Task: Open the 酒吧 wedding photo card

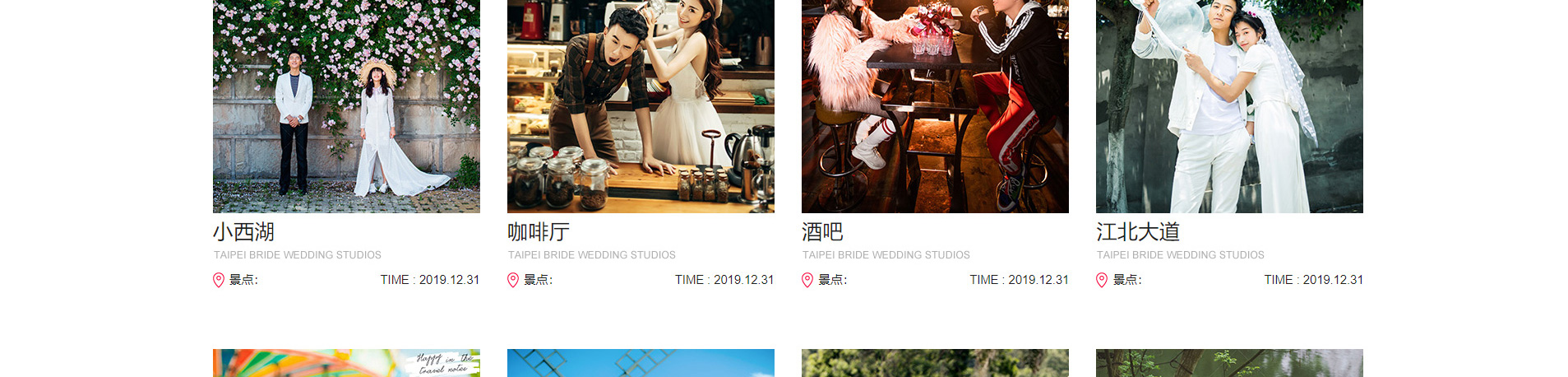Action: (x=935, y=107)
